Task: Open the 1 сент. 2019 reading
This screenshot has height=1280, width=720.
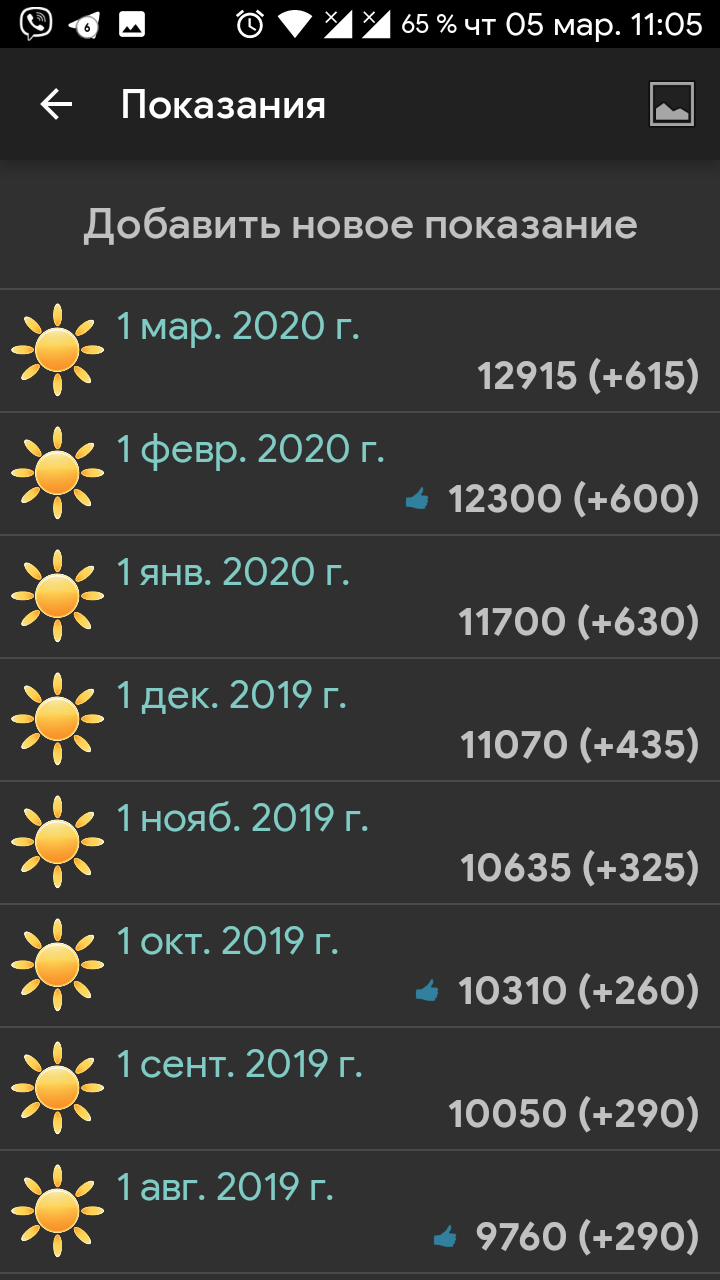Action: [360, 1089]
